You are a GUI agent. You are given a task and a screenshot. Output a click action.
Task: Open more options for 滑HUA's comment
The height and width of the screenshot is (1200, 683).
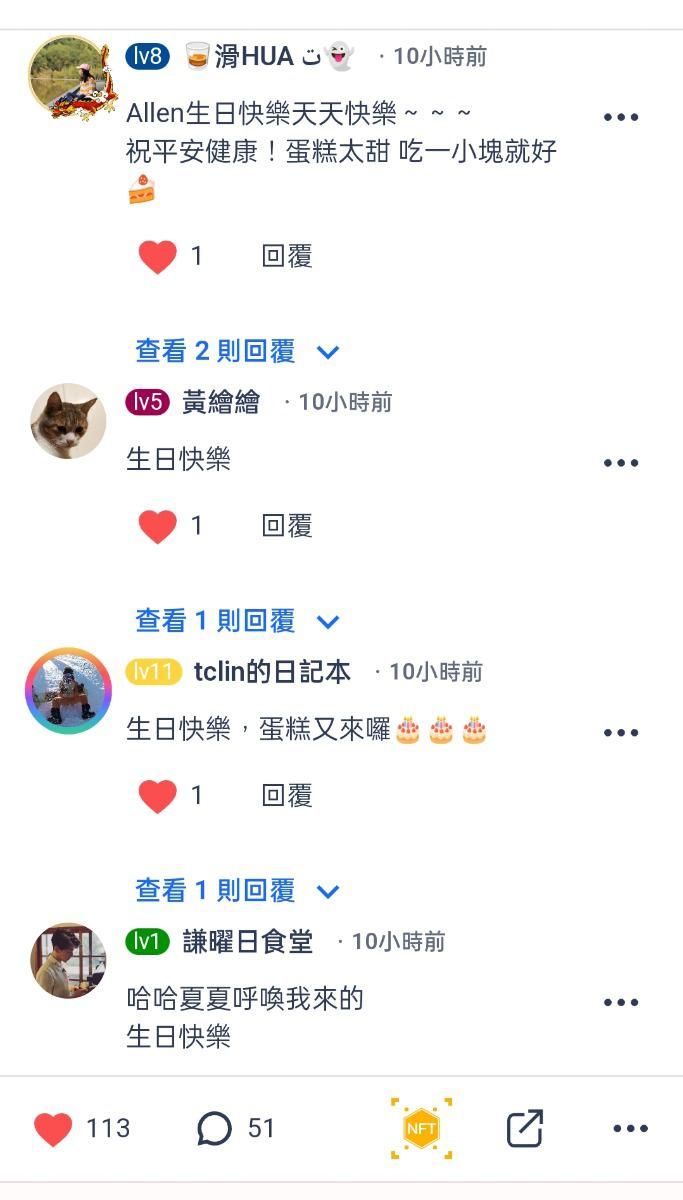[x=620, y=117]
